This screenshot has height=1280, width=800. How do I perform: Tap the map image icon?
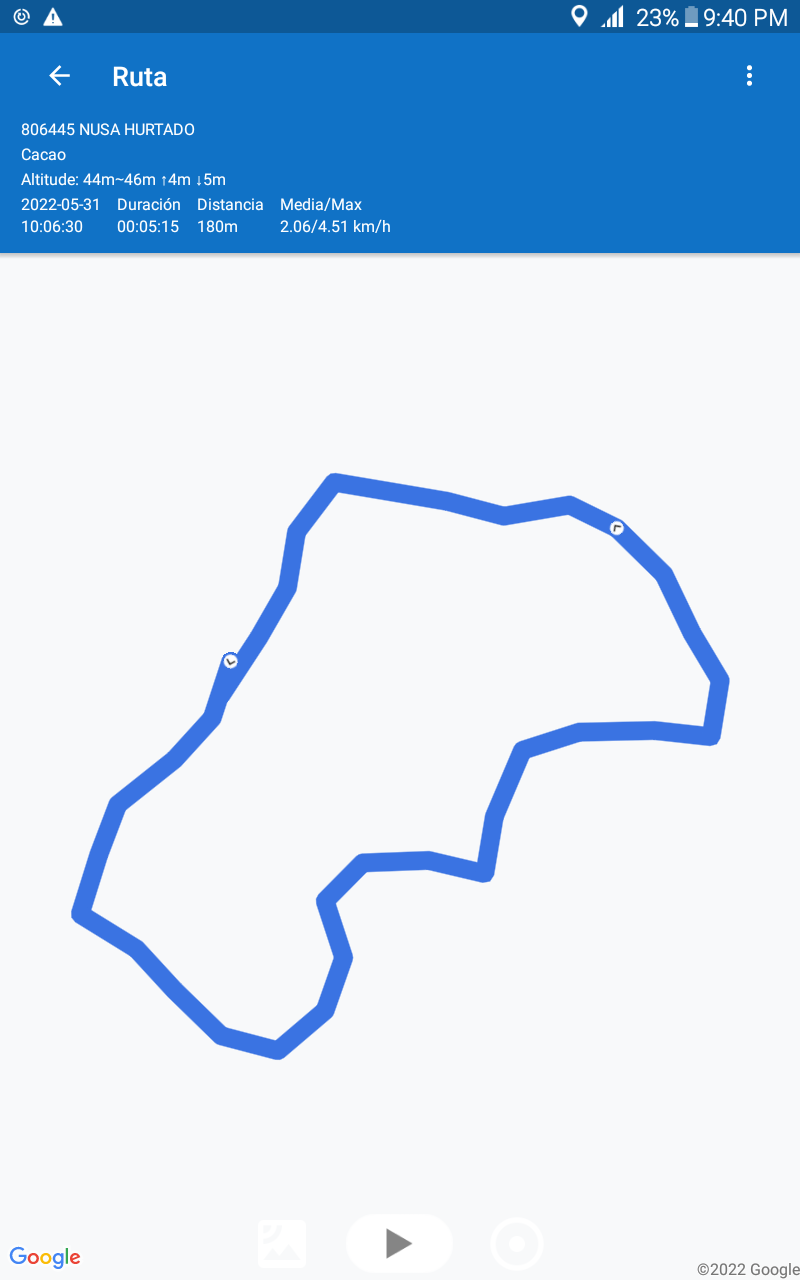[x=282, y=1244]
